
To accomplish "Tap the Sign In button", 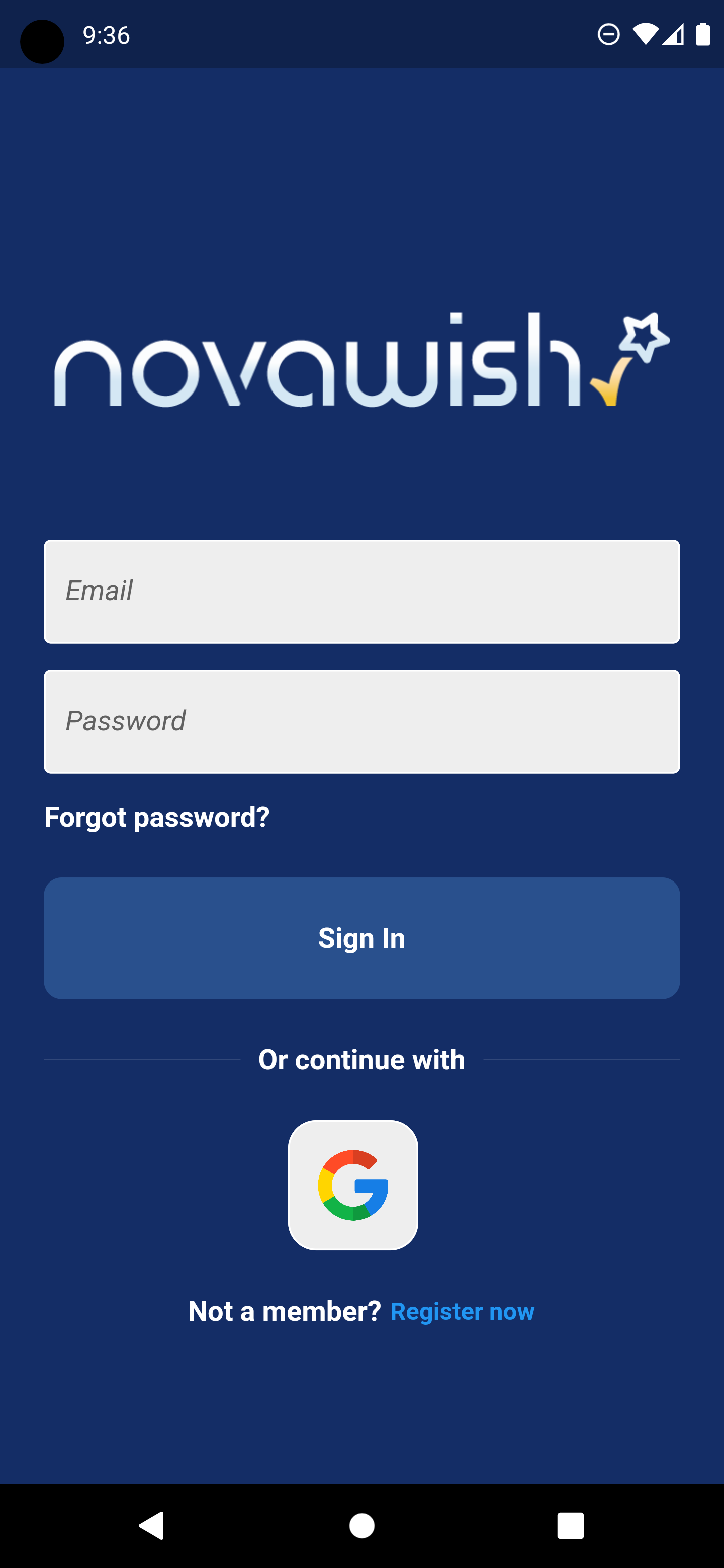I will coord(361,937).
